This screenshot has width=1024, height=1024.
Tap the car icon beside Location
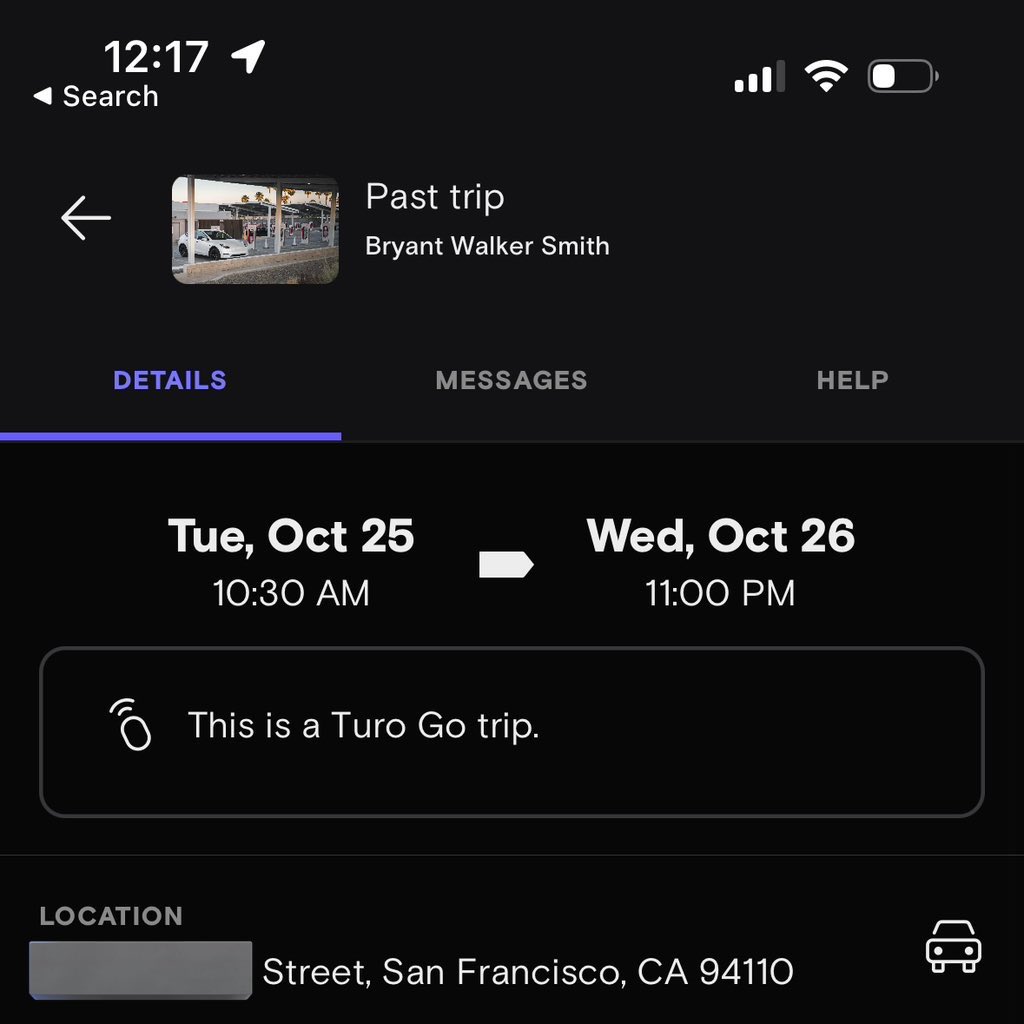coord(953,946)
